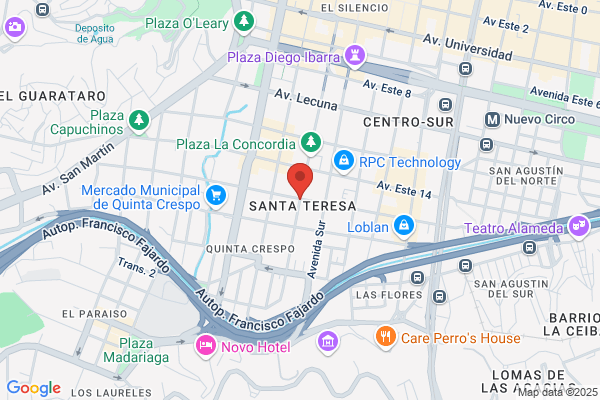Open the Google logo link
Screen dimensions: 600x400
click(x=34, y=388)
